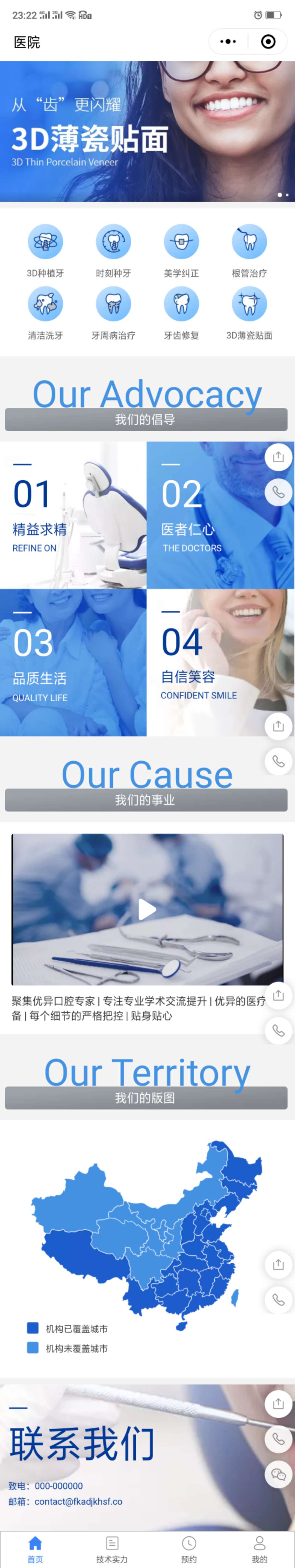Viewport: 295px width, 1568px height.
Task: Tap the WeChat customer service floating icon
Action: pyautogui.click(x=279, y=1474)
